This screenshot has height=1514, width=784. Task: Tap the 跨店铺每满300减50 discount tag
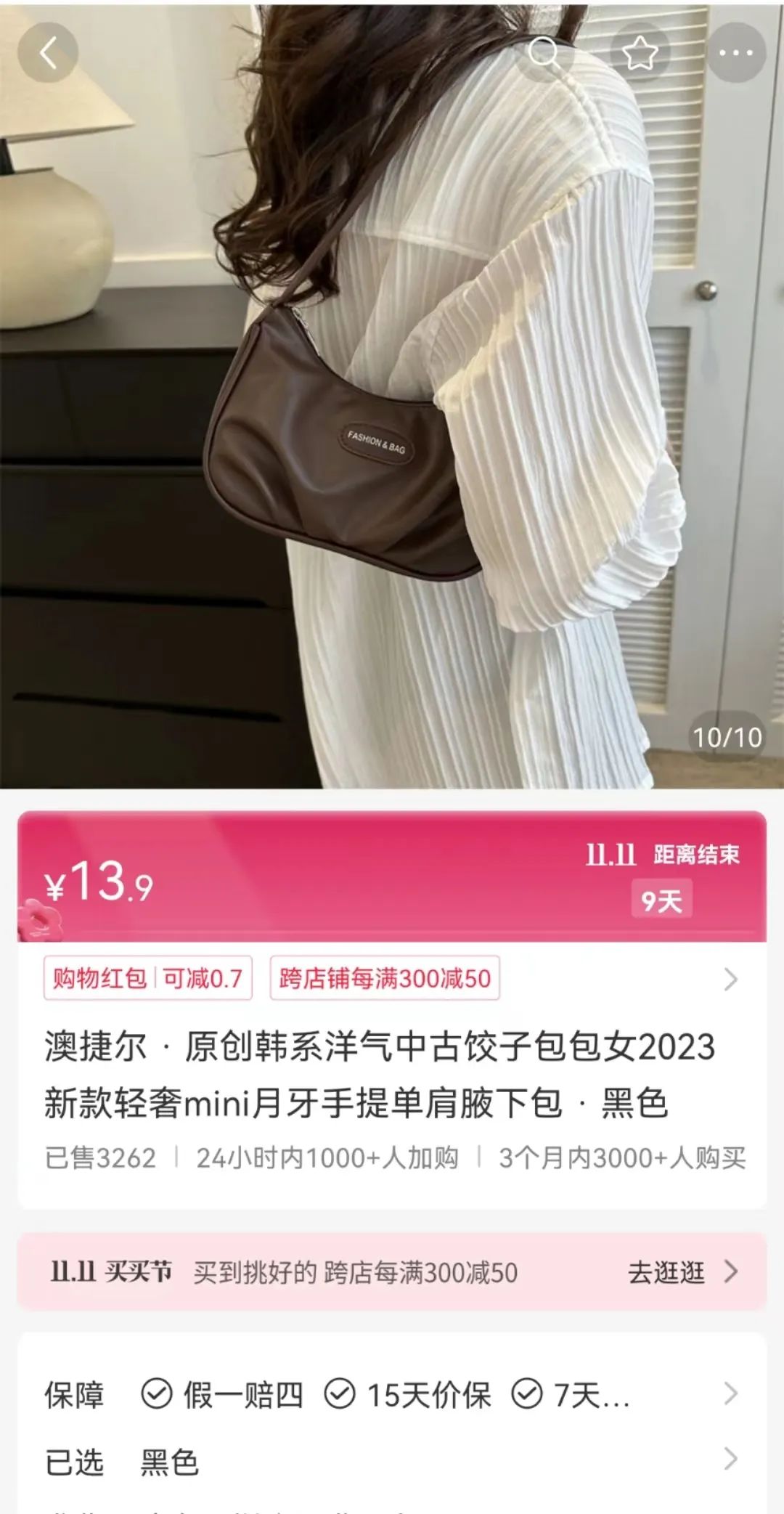click(x=385, y=978)
